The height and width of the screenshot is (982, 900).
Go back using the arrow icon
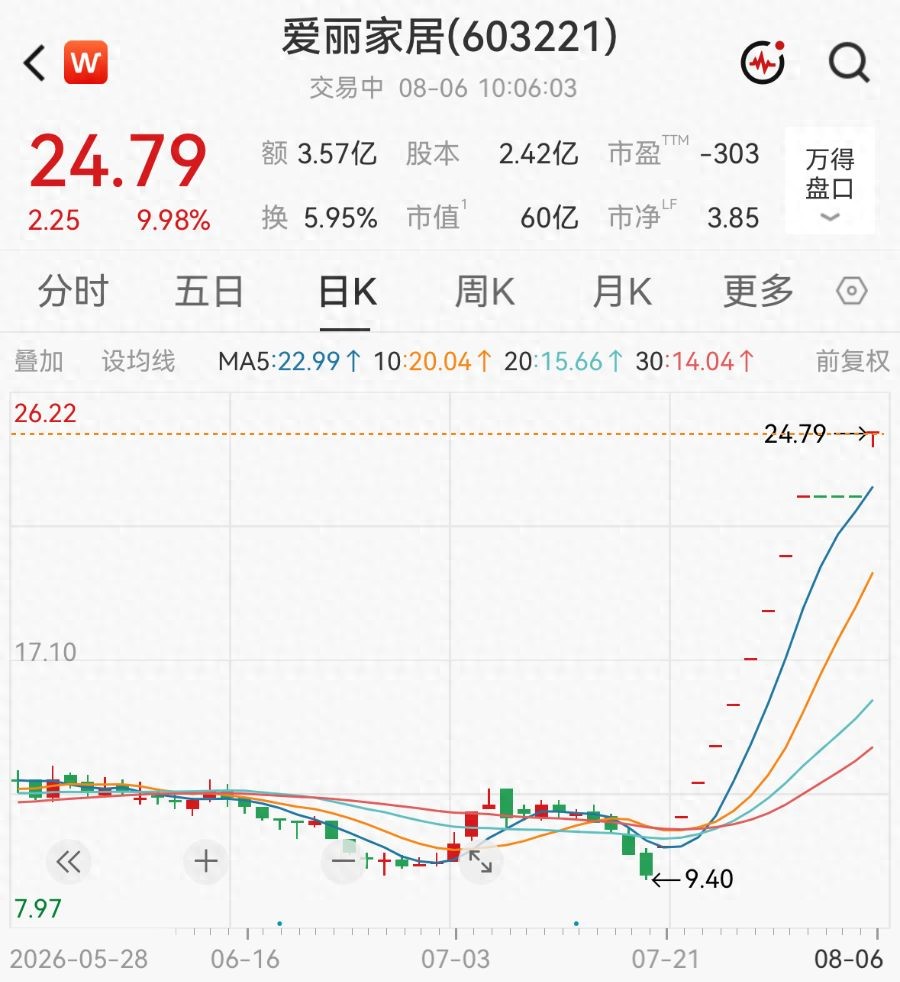point(34,63)
